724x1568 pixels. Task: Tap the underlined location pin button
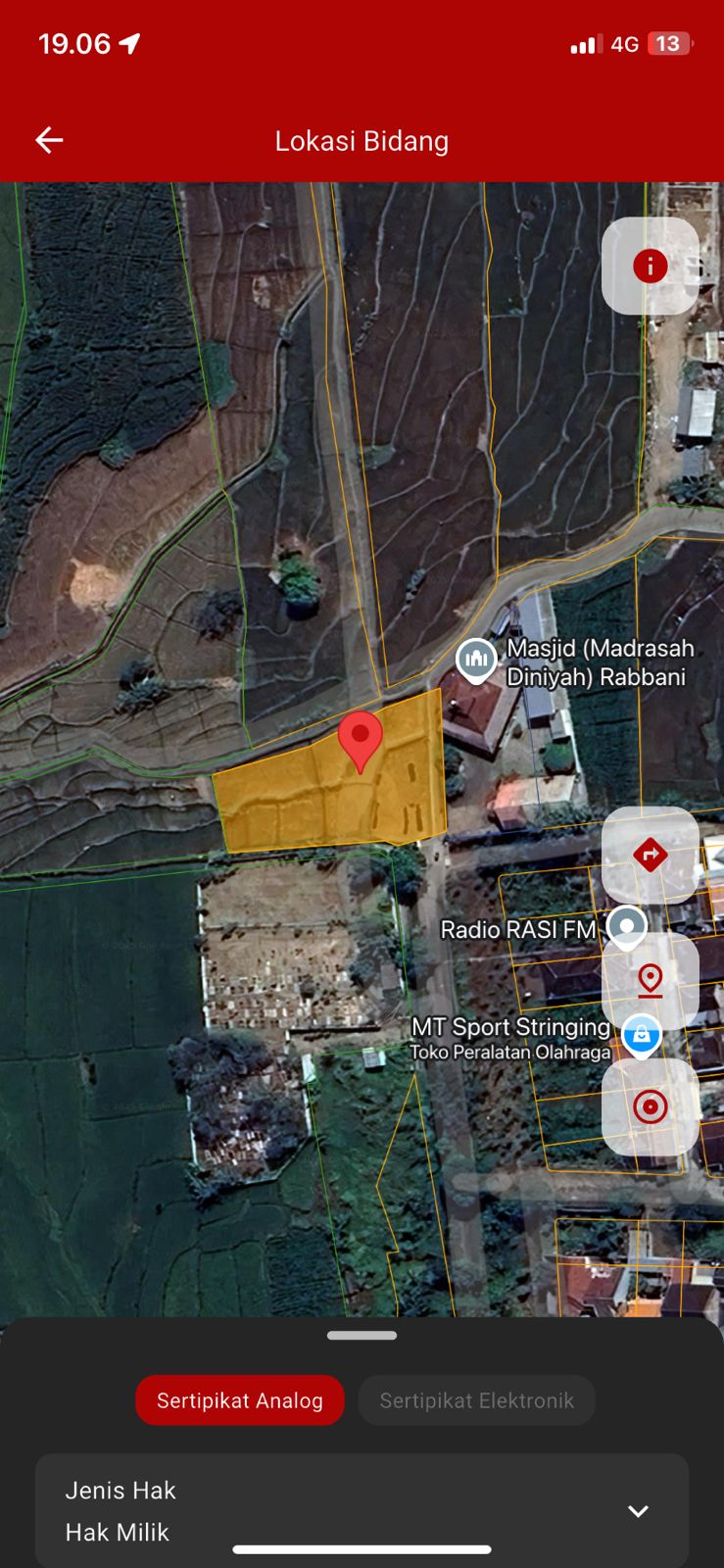pyautogui.click(x=650, y=981)
